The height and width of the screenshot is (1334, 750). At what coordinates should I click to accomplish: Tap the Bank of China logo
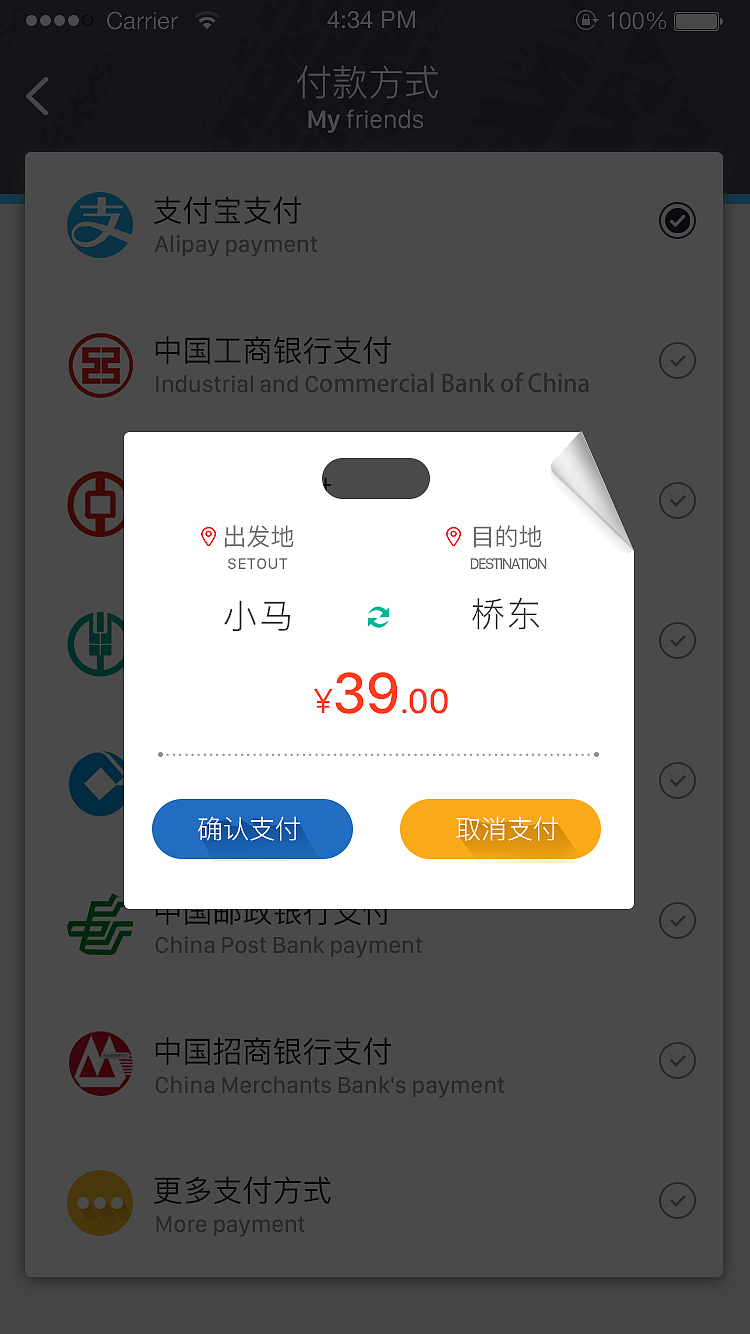pos(100,505)
